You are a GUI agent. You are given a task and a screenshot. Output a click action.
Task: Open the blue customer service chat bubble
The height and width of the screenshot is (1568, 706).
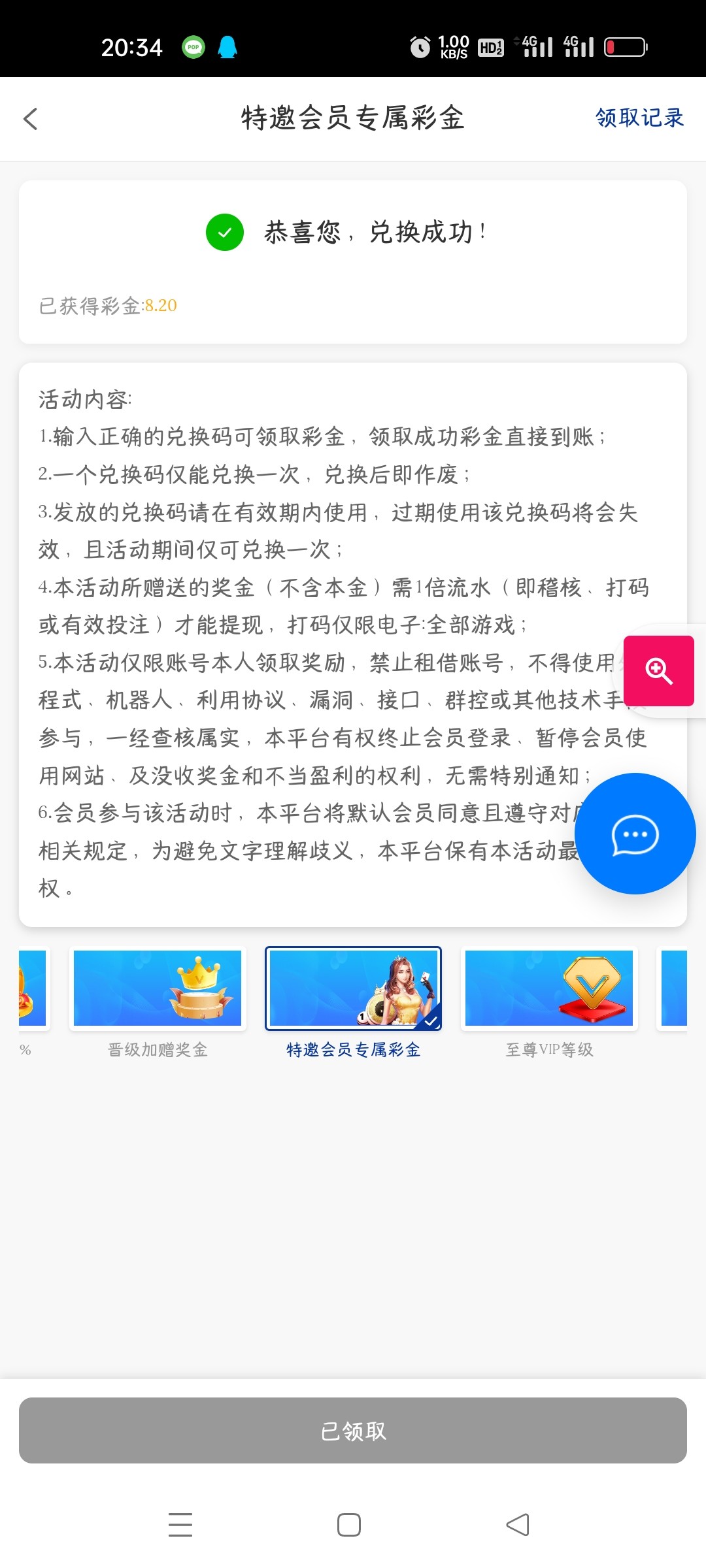point(635,834)
